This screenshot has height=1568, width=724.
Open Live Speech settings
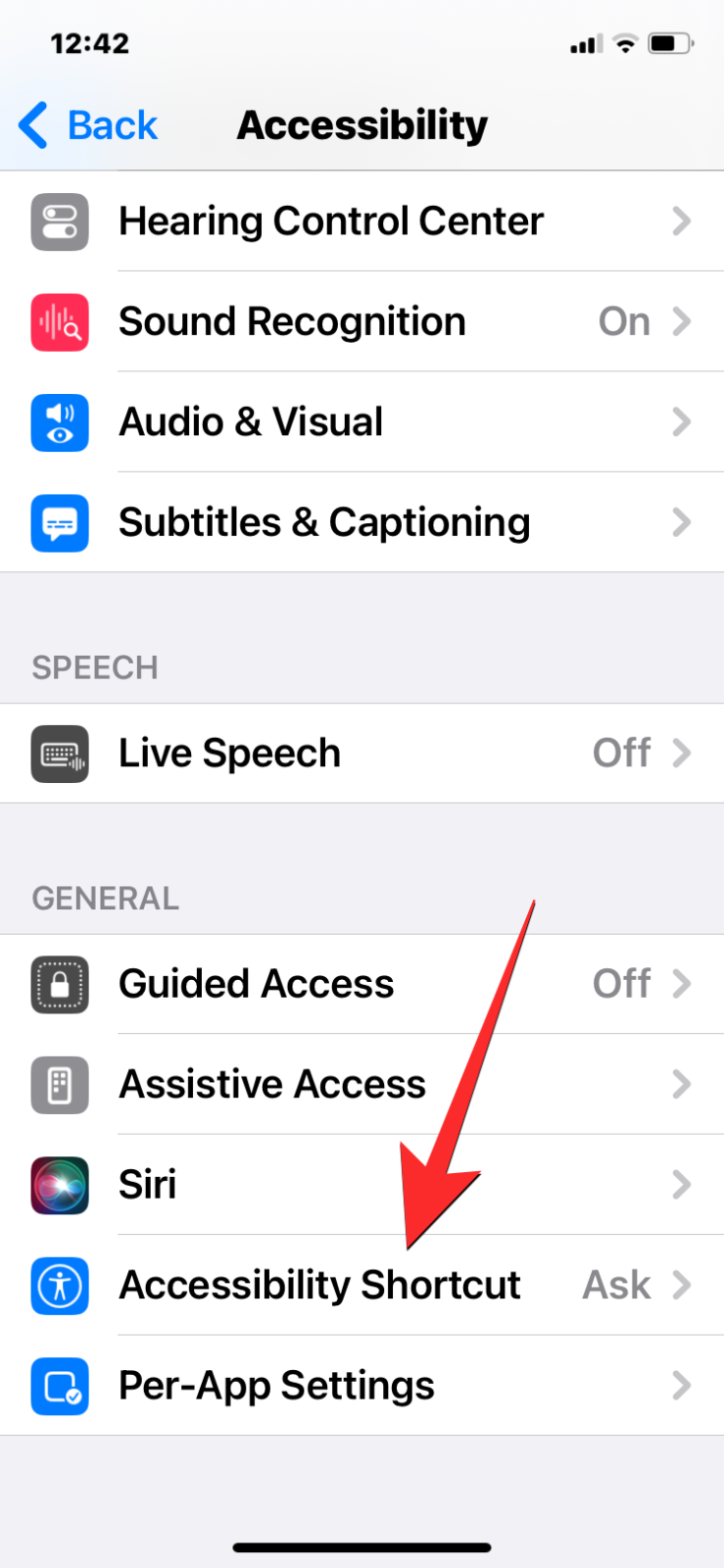(362, 753)
